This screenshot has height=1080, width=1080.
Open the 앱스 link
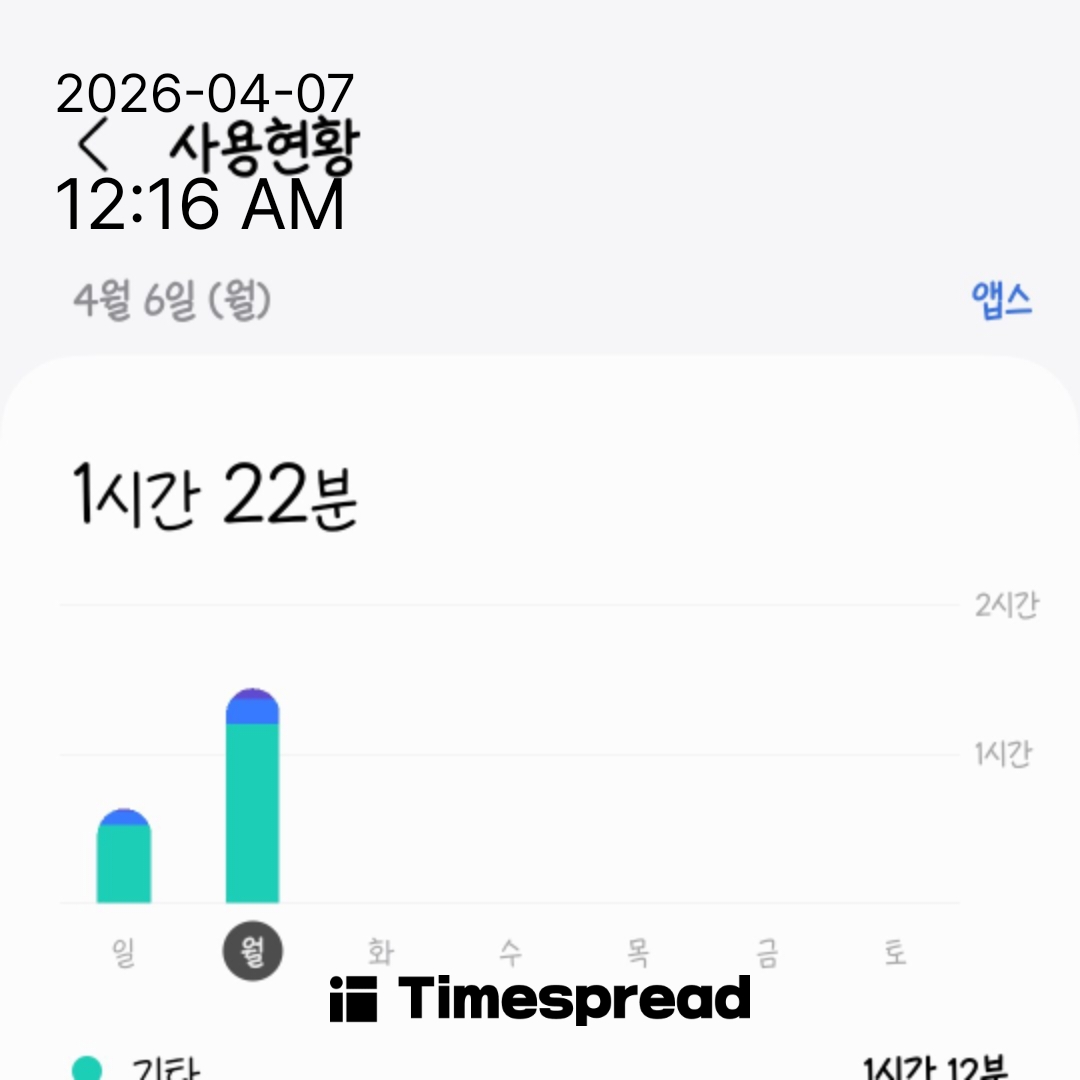coord(1001,301)
